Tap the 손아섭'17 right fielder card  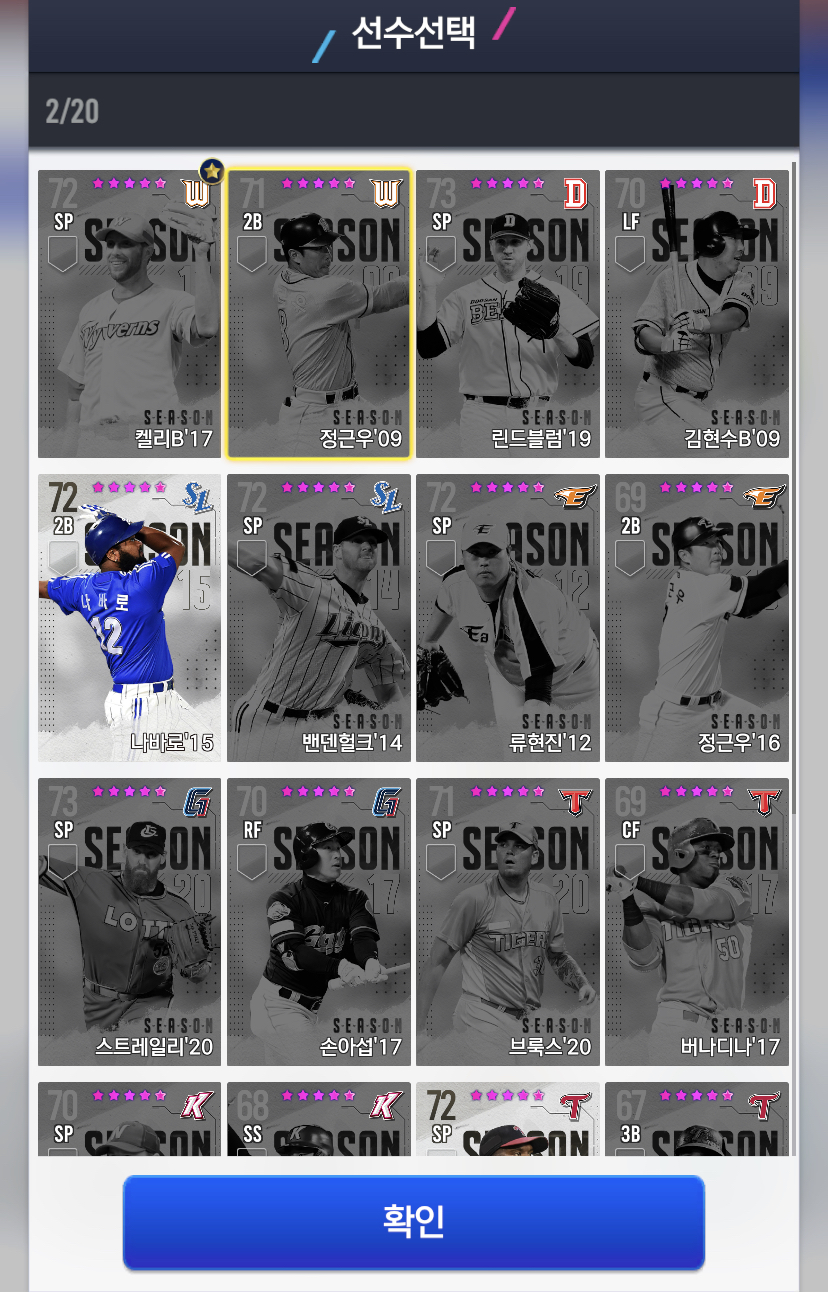point(319,922)
